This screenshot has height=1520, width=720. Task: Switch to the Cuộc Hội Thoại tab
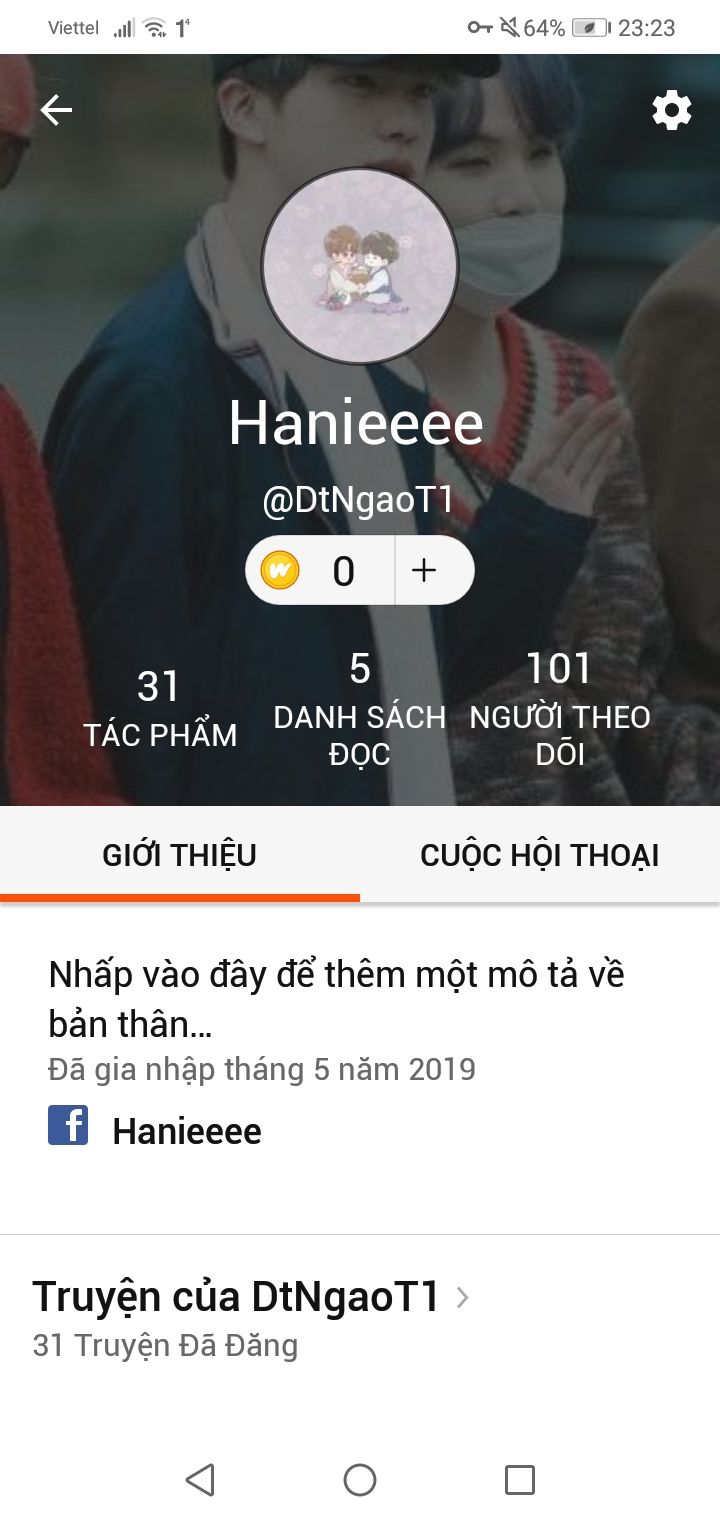coord(540,856)
